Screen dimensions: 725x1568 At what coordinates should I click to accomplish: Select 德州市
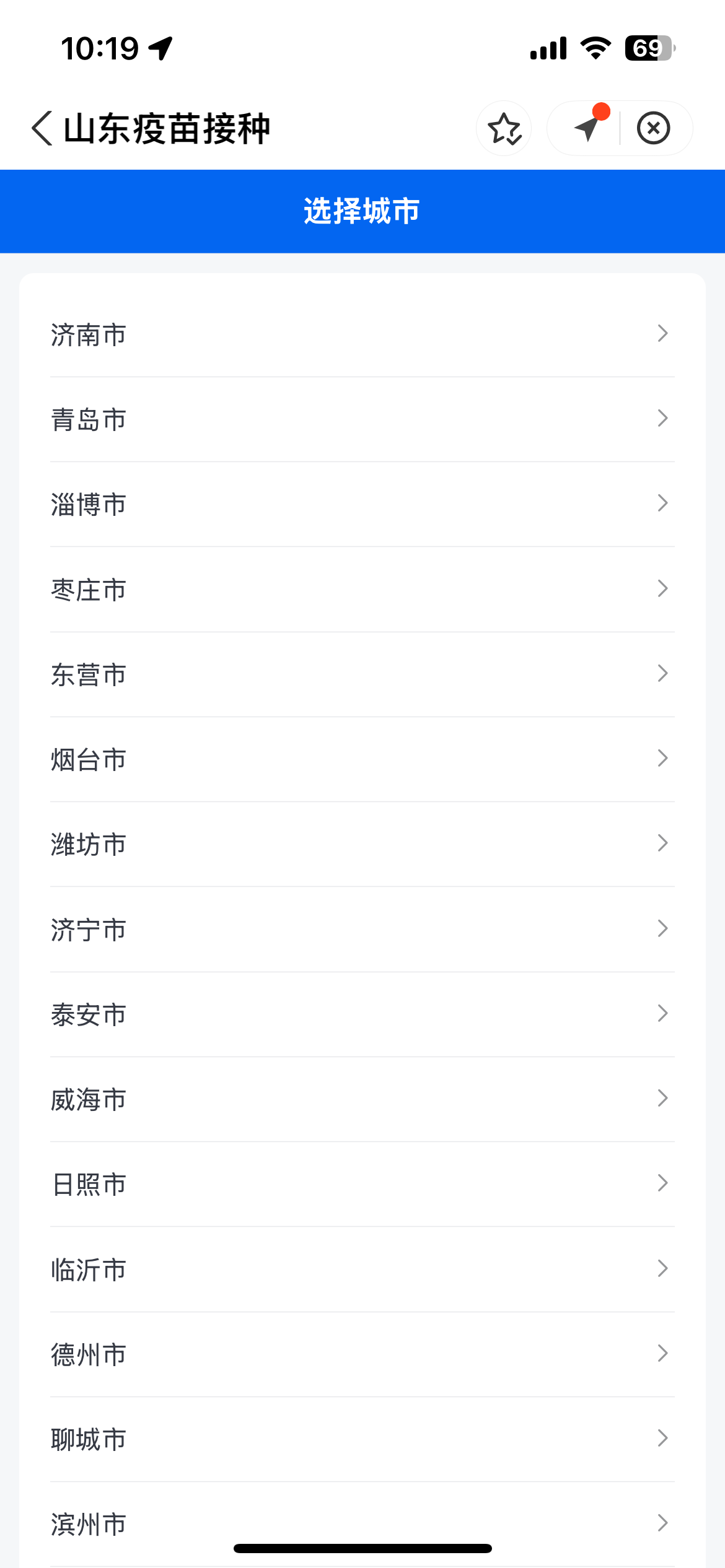pyautogui.click(x=362, y=1354)
